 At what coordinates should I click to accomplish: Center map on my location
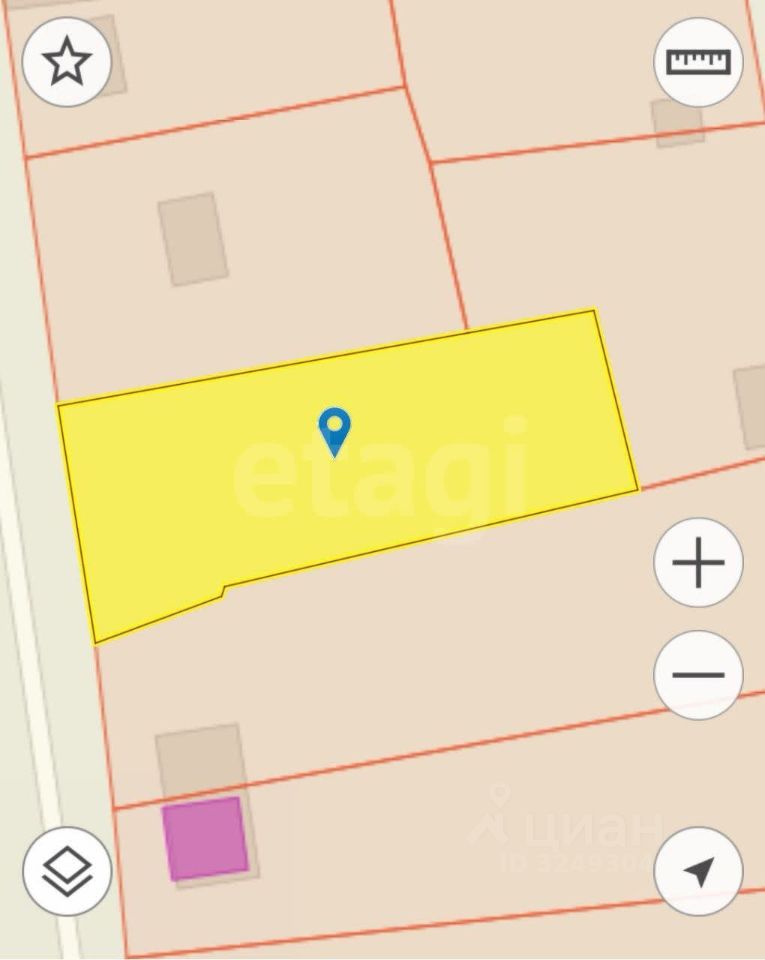pos(698,871)
